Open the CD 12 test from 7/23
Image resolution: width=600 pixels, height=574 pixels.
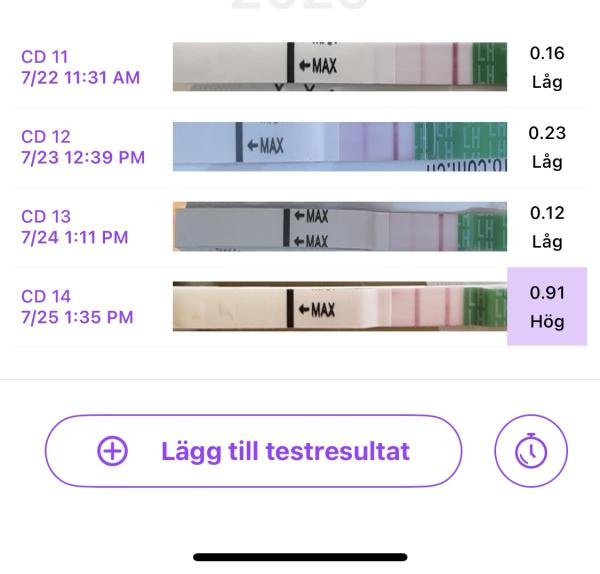300,147
